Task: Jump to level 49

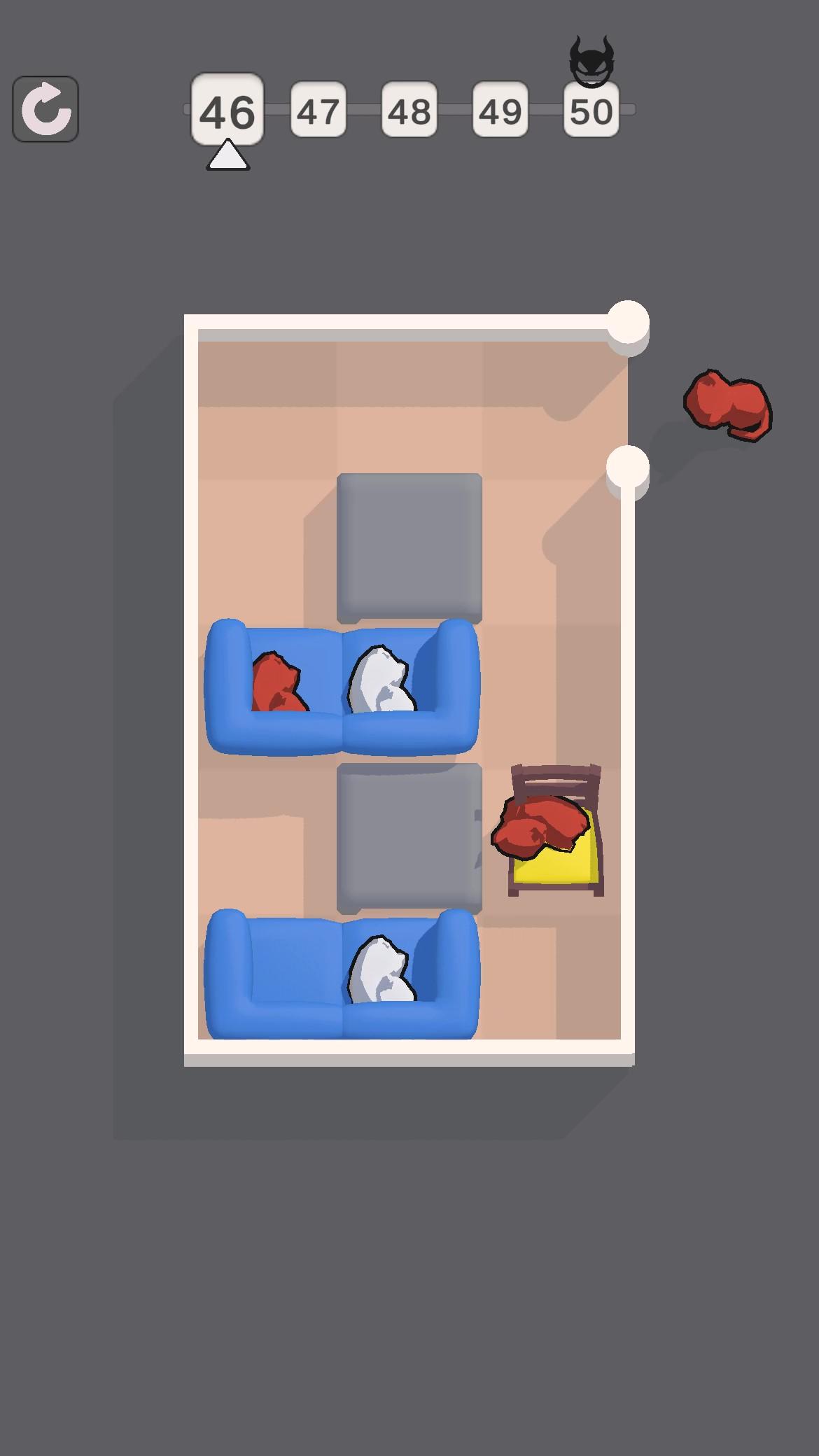Action: tap(500, 111)
